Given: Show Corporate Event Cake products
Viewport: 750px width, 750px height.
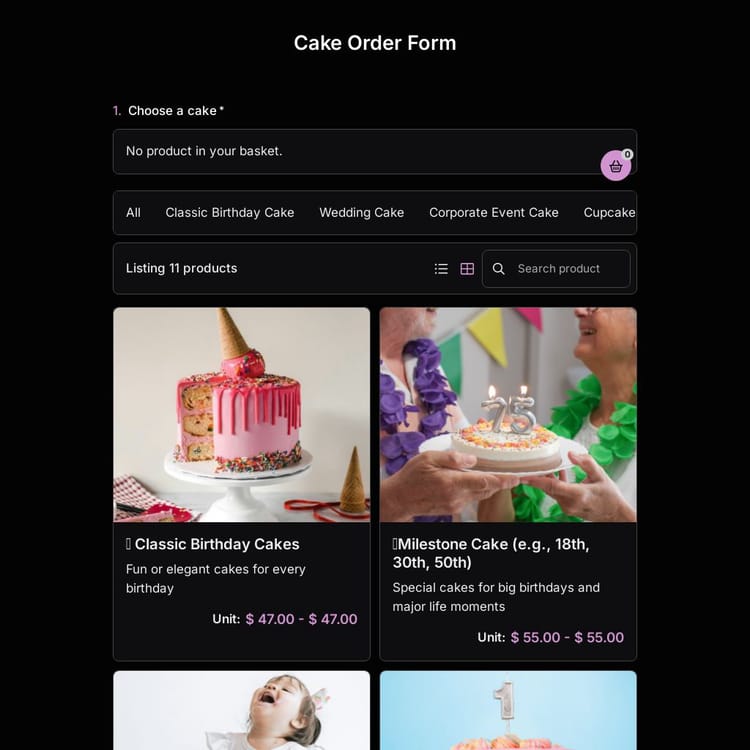Looking at the screenshot, I should pos(493,212).
